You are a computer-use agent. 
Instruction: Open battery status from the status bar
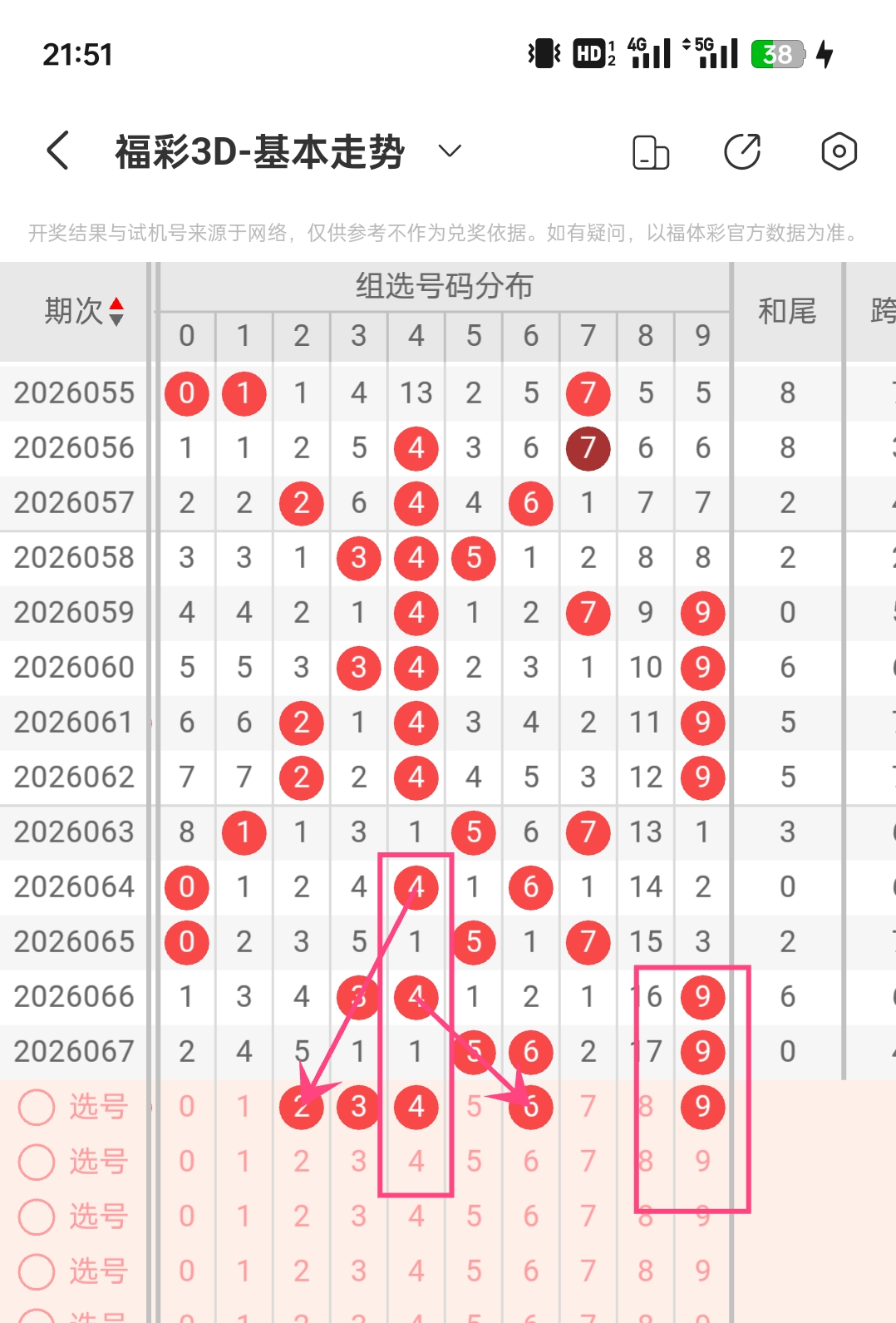click(776, 54)
